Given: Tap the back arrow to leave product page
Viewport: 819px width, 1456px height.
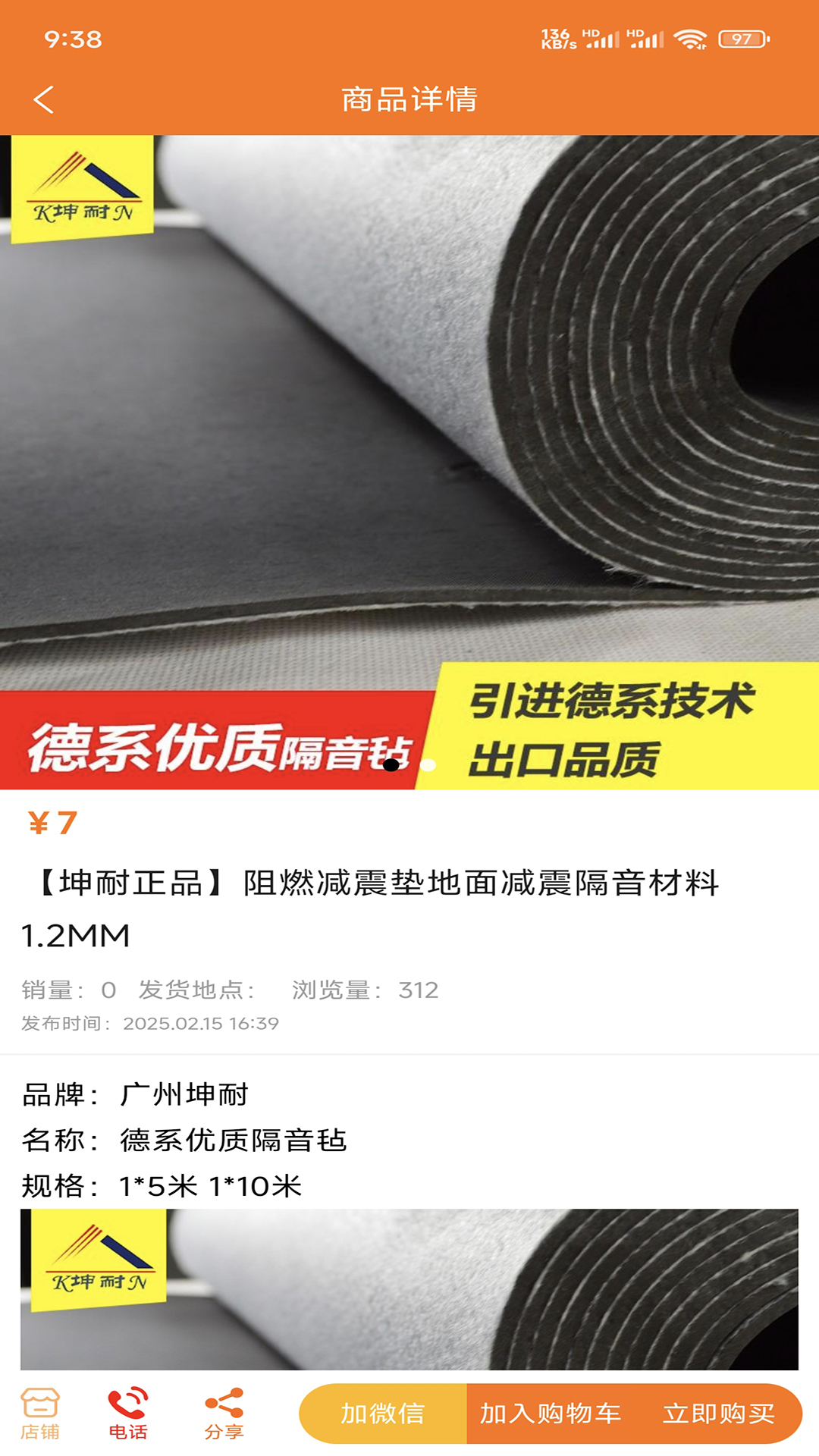Looking at the screenshot, I should point(43,97).
